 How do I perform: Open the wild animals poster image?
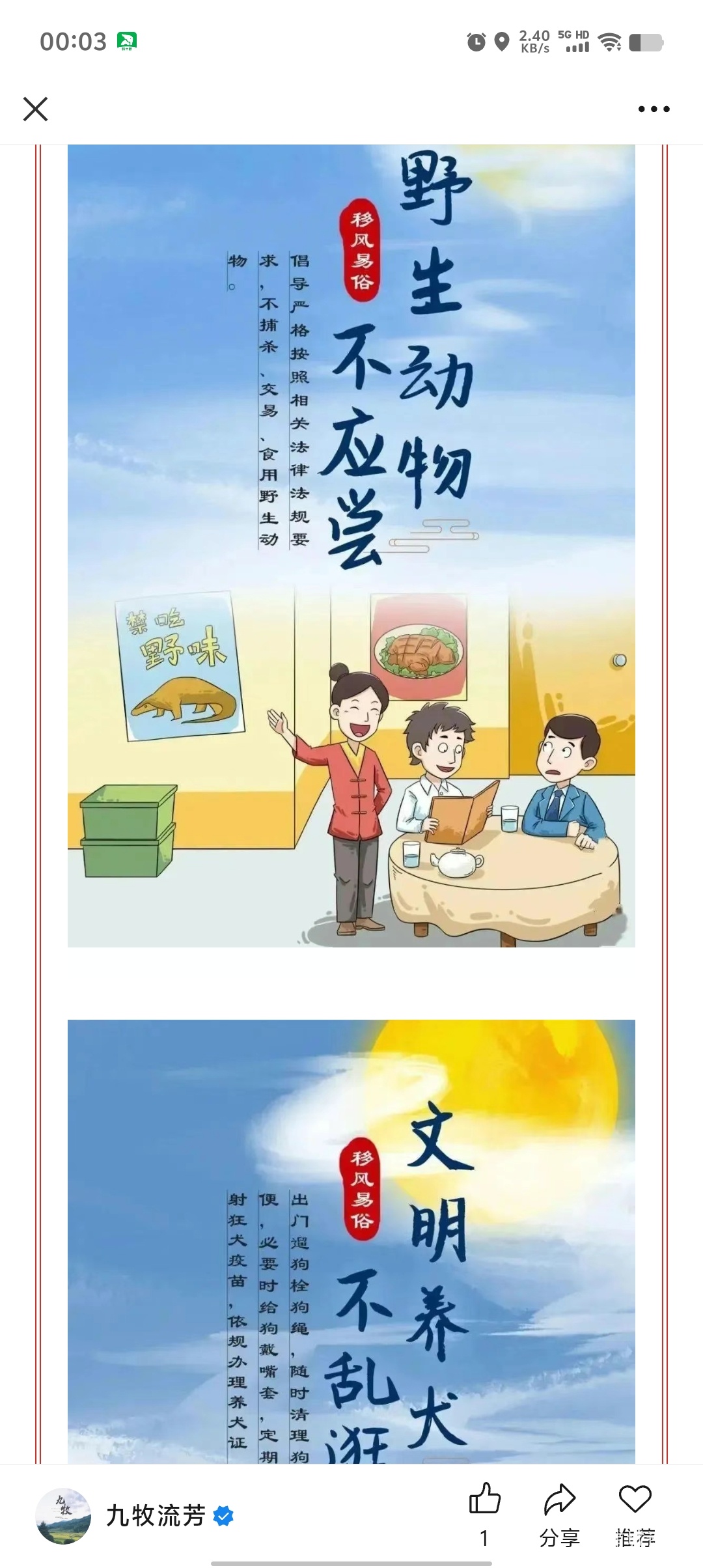[x=351, y=546]
